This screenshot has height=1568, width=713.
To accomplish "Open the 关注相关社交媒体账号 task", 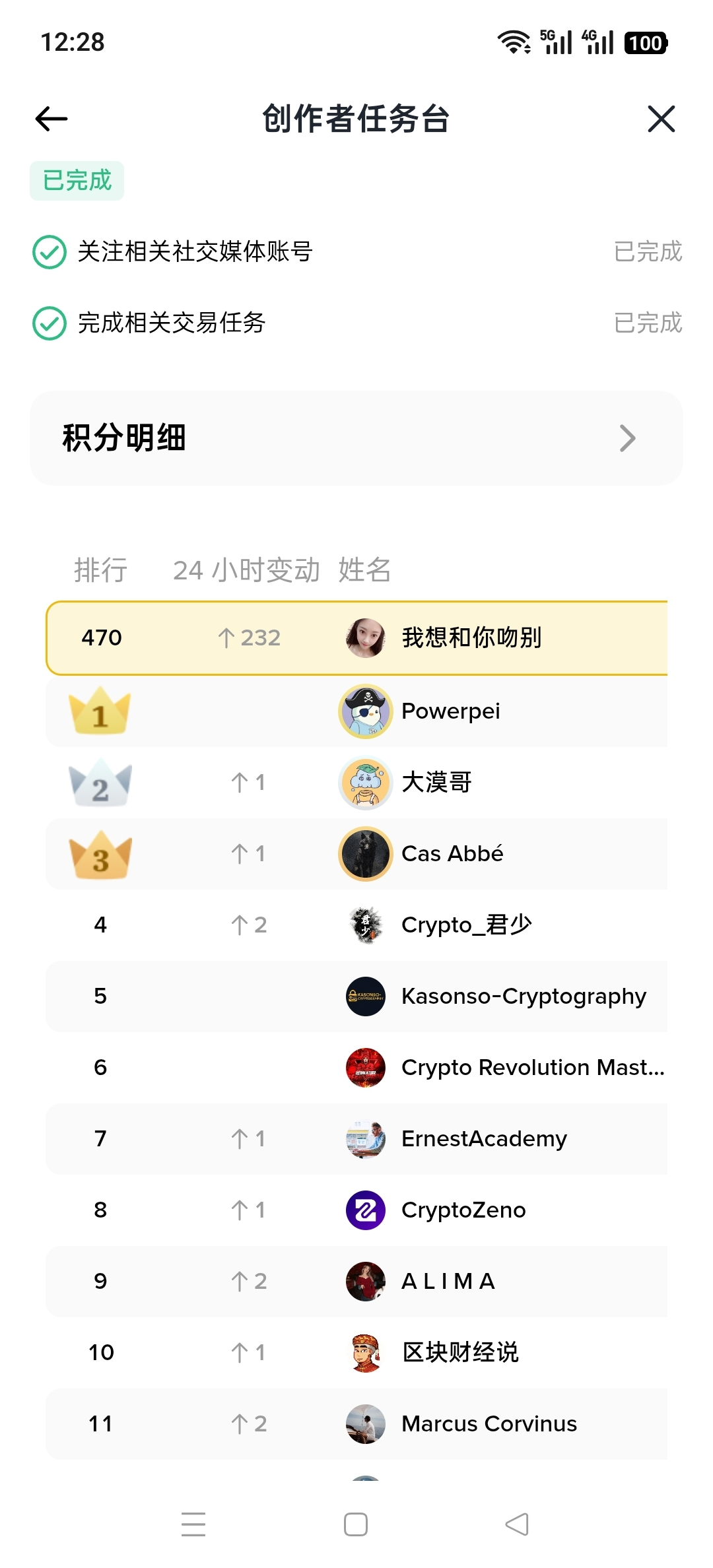I will pyautogui.click(x=195, y=251).
